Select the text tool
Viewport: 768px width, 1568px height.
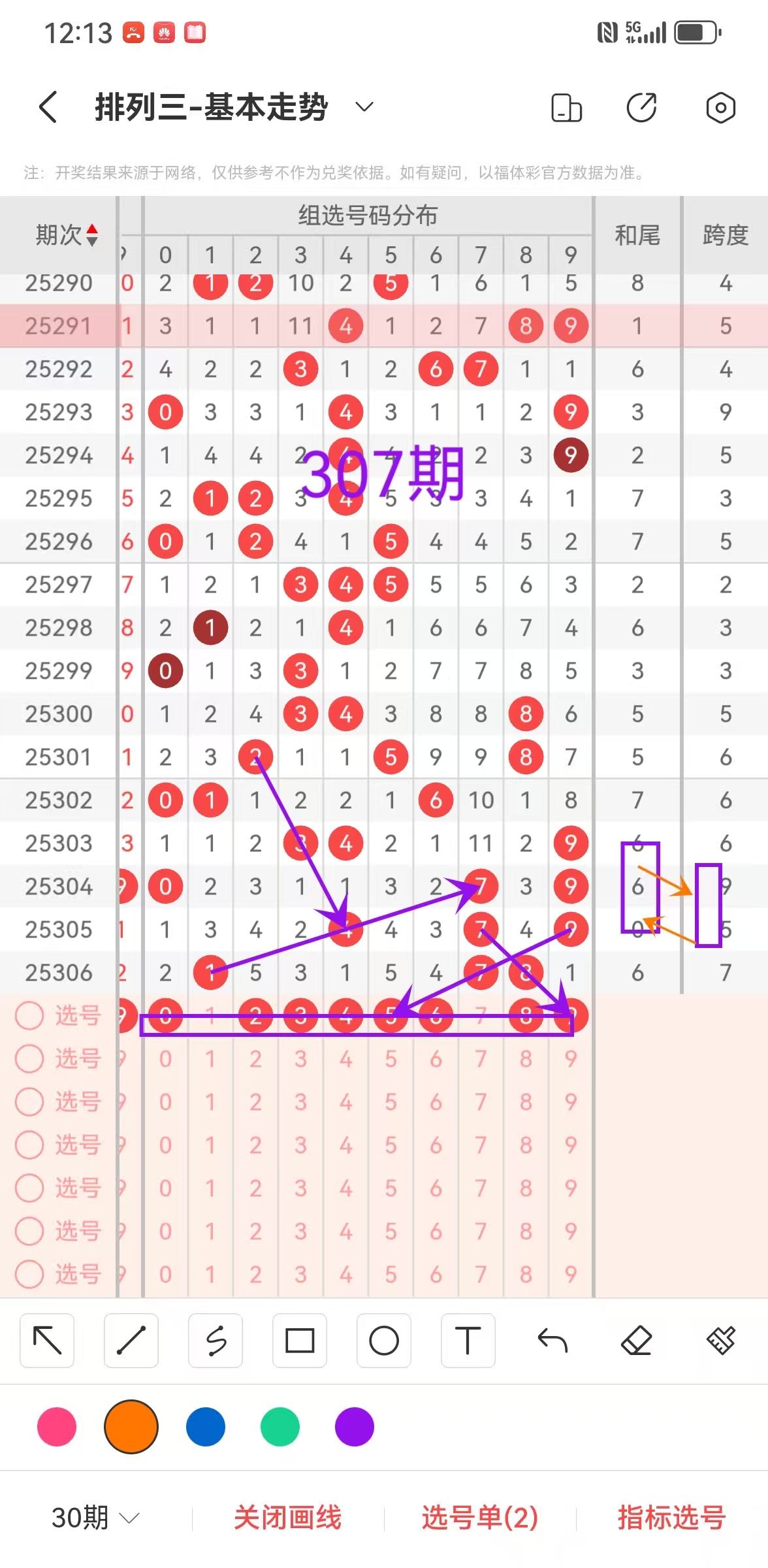click(468, 1341)
